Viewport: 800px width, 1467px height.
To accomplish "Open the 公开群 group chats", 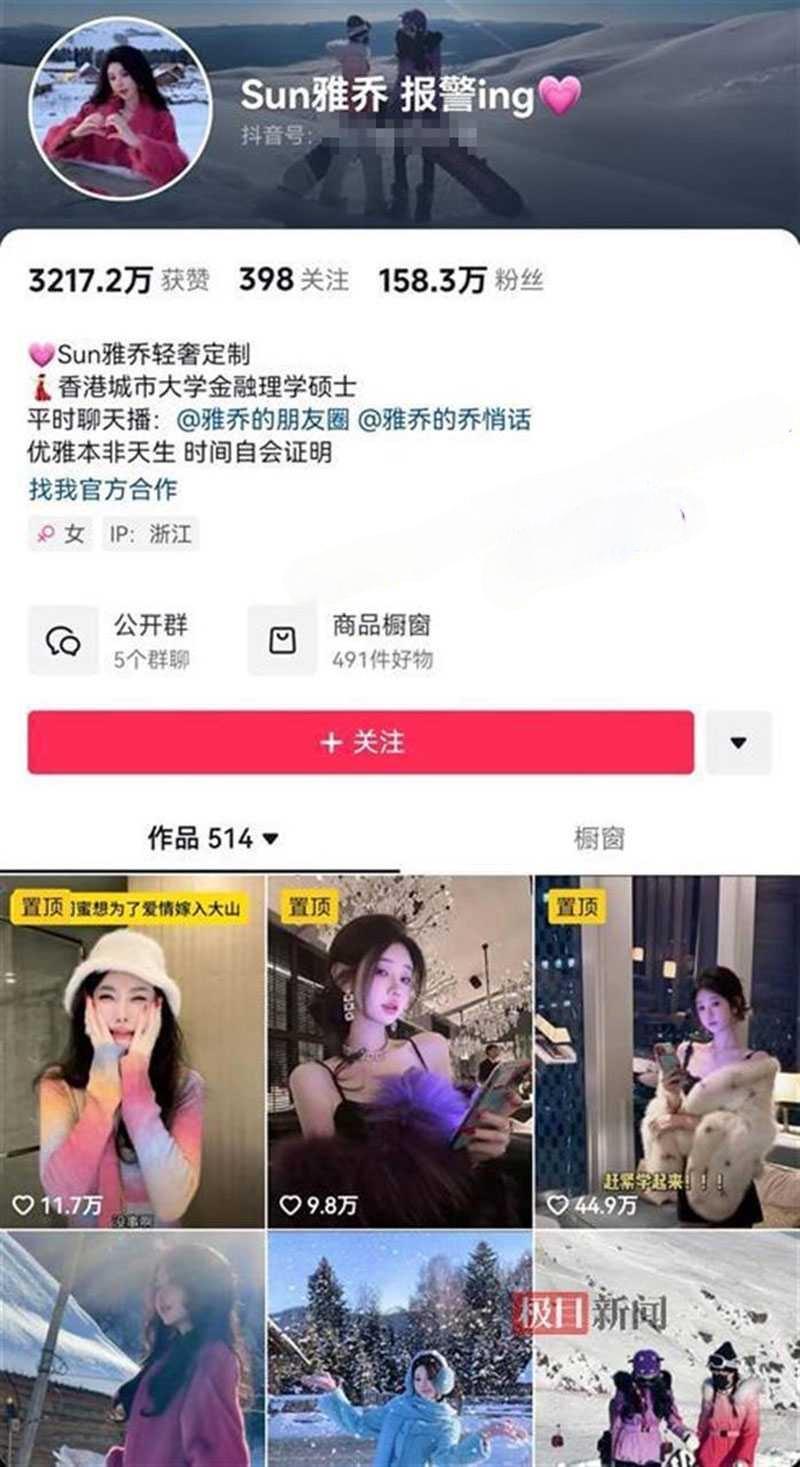I will point(120,640).
